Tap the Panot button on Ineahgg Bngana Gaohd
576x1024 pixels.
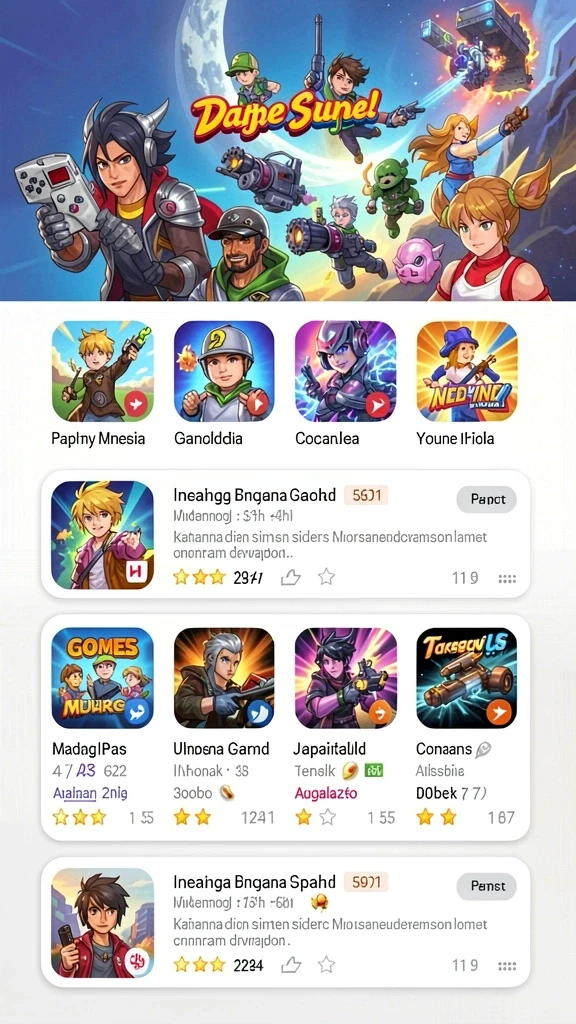(x=486, y=499)
